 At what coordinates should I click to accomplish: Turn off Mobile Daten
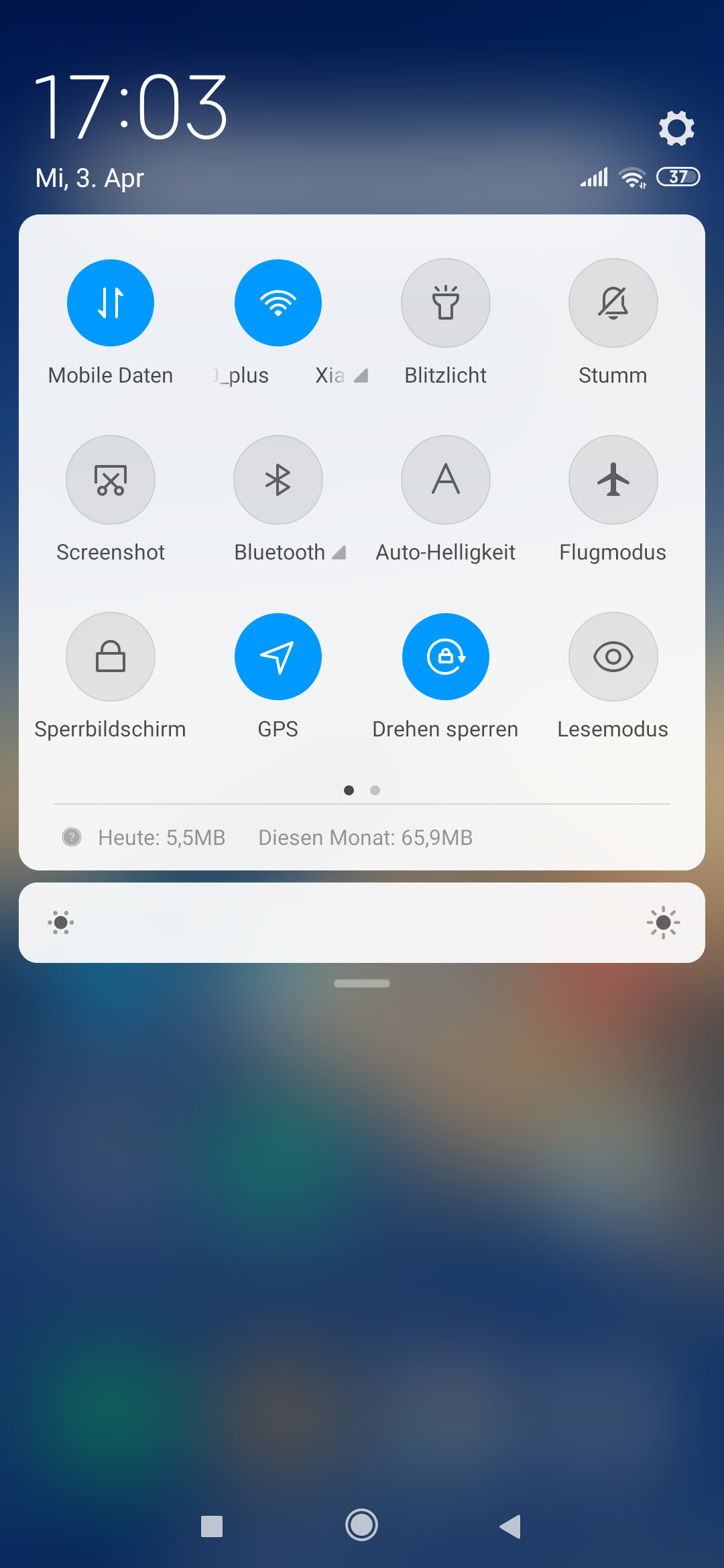coord(111,303)
